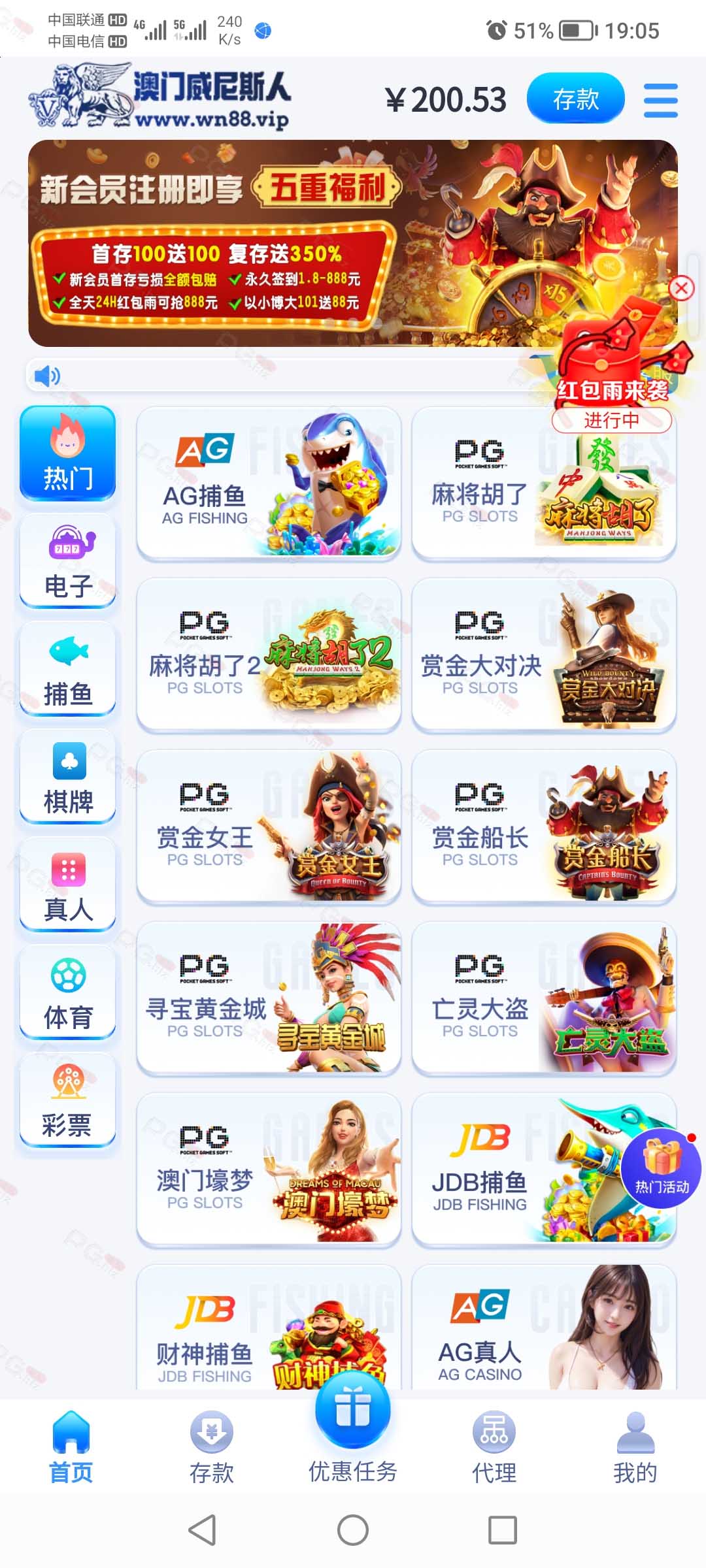This screenshot has width=706, height=1568.
Task: Launch the 麻将胡了2 game
Action: [269, 655]
